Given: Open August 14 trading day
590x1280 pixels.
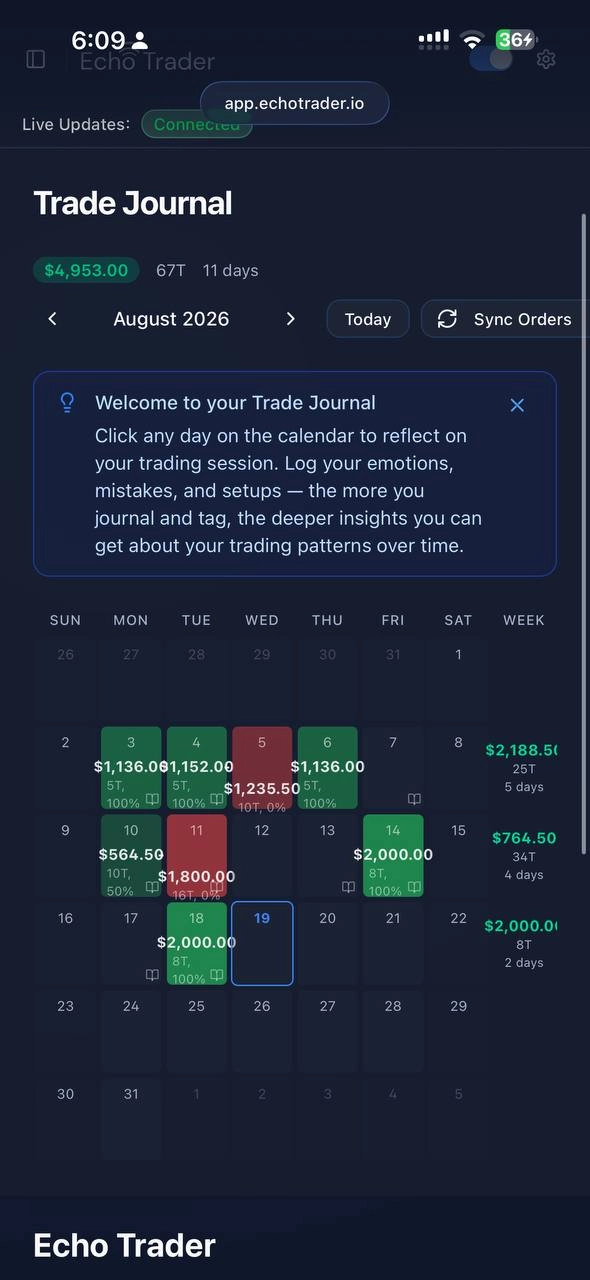Looking at the screenshot, I should tap(393, 855).
